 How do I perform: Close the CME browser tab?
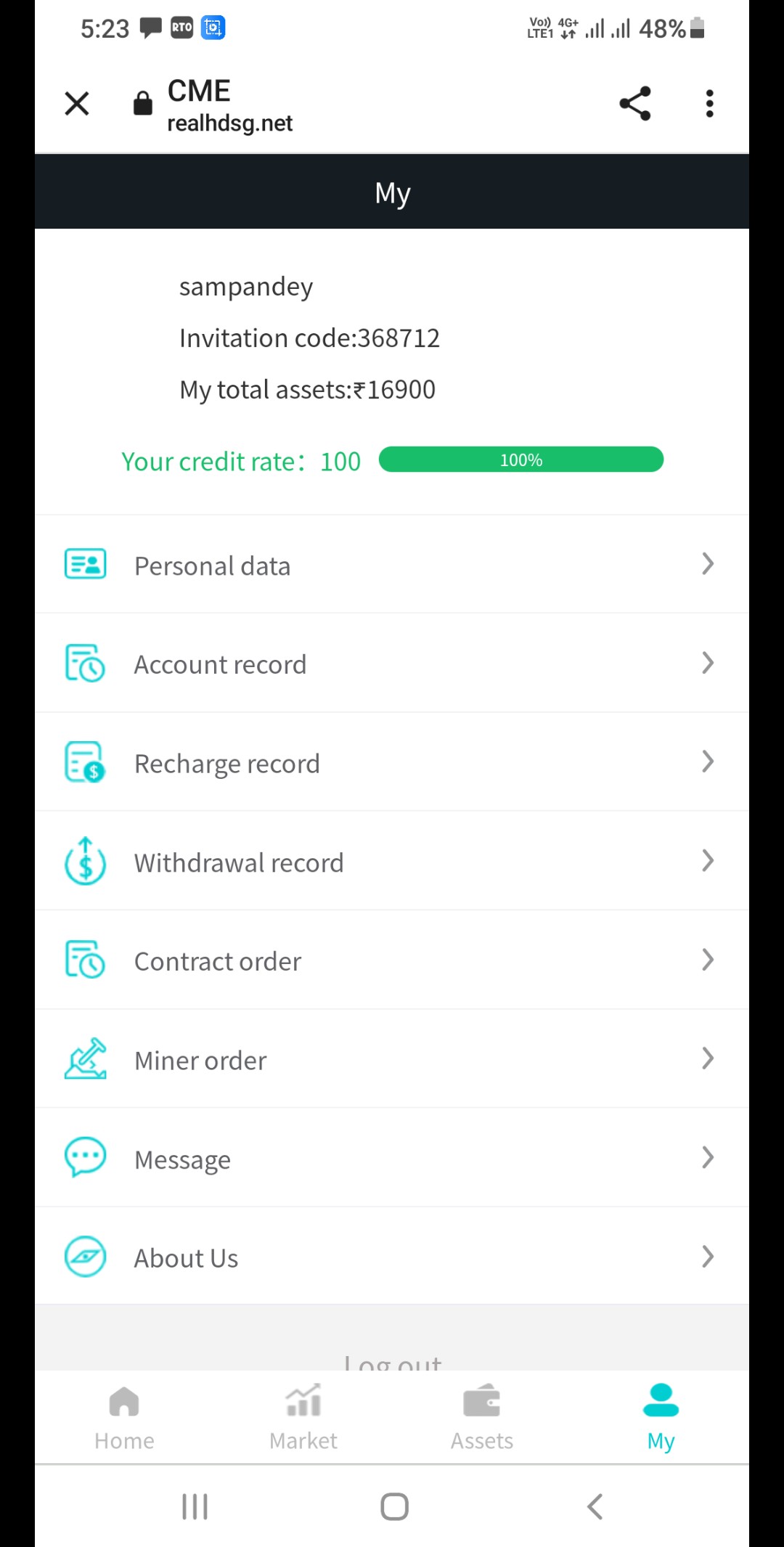click(77, 104)
